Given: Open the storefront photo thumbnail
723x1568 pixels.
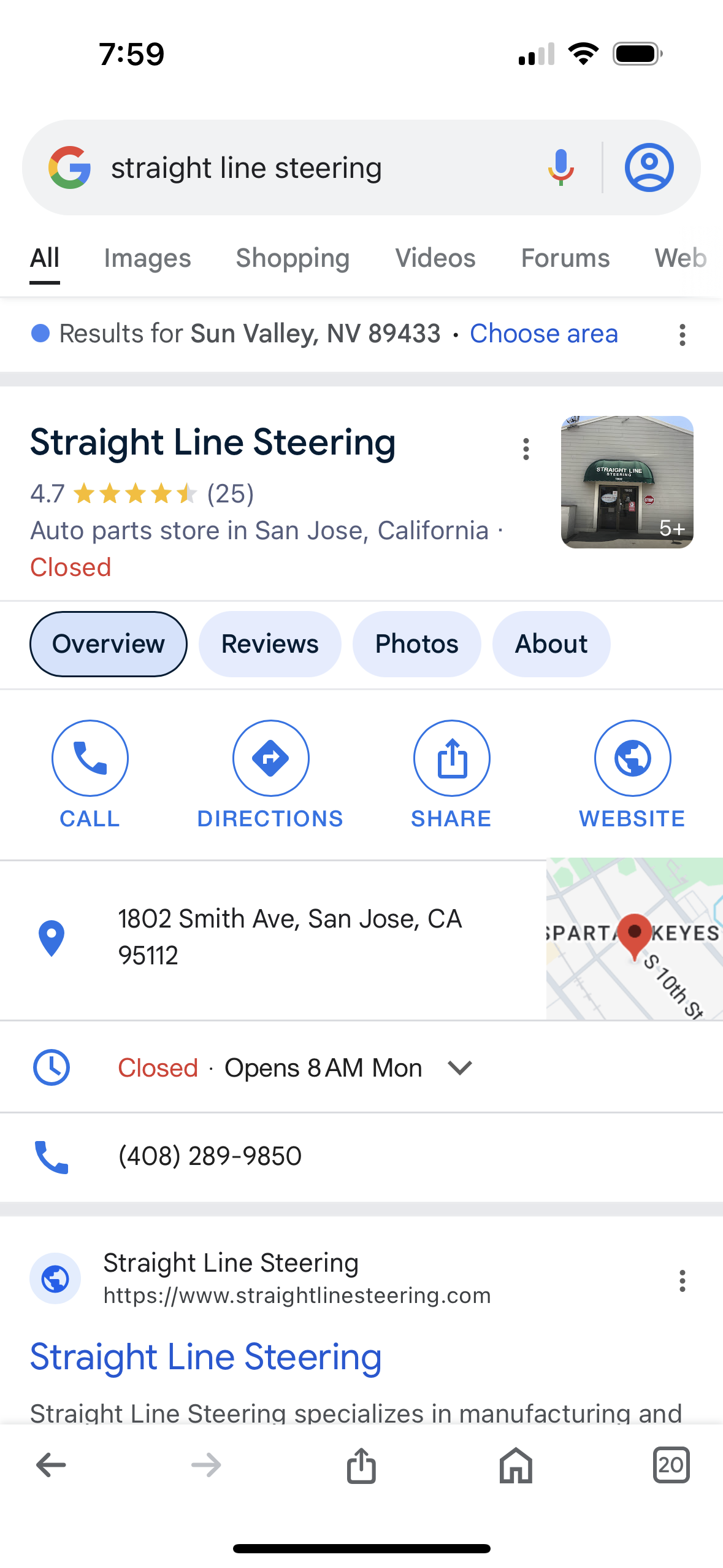Looking at the screenshot, I should tap(627, 482).
